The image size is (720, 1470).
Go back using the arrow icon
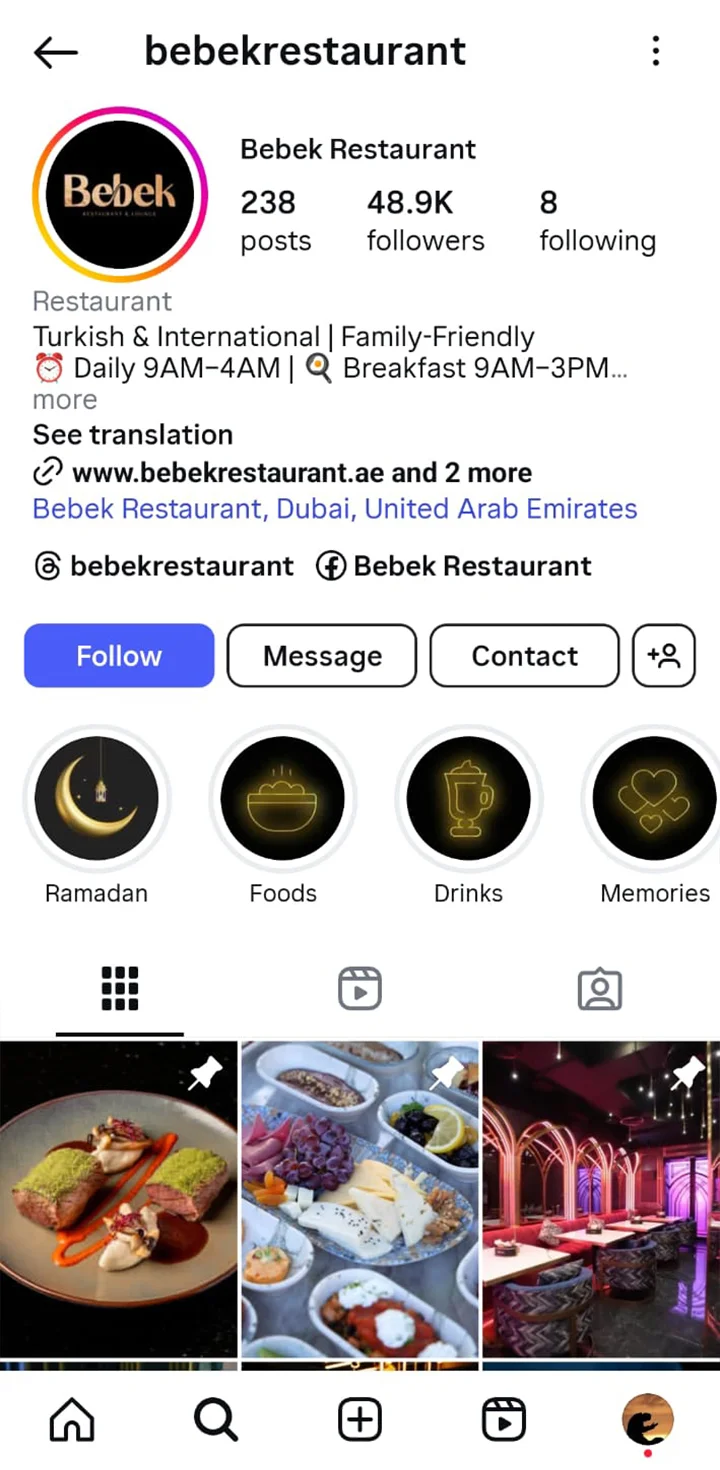coord(55,52)
